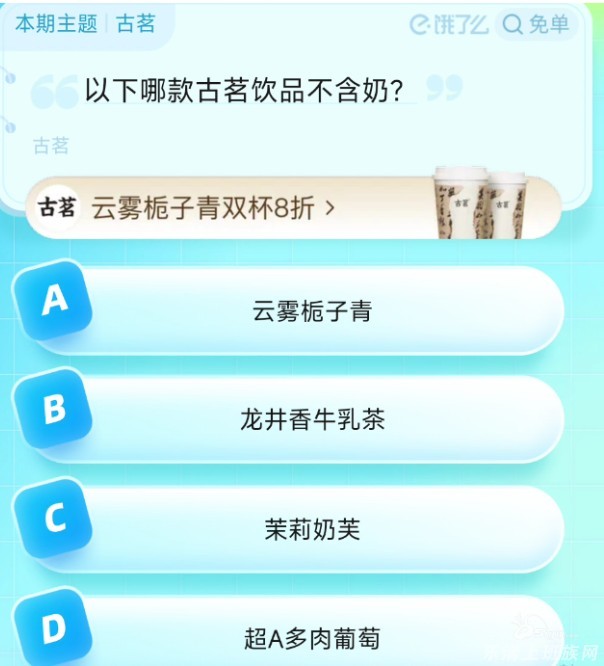Pick answer C 茉莉奶芙
This screenshot has width=604, height=666.
click(x=312, y=529)
